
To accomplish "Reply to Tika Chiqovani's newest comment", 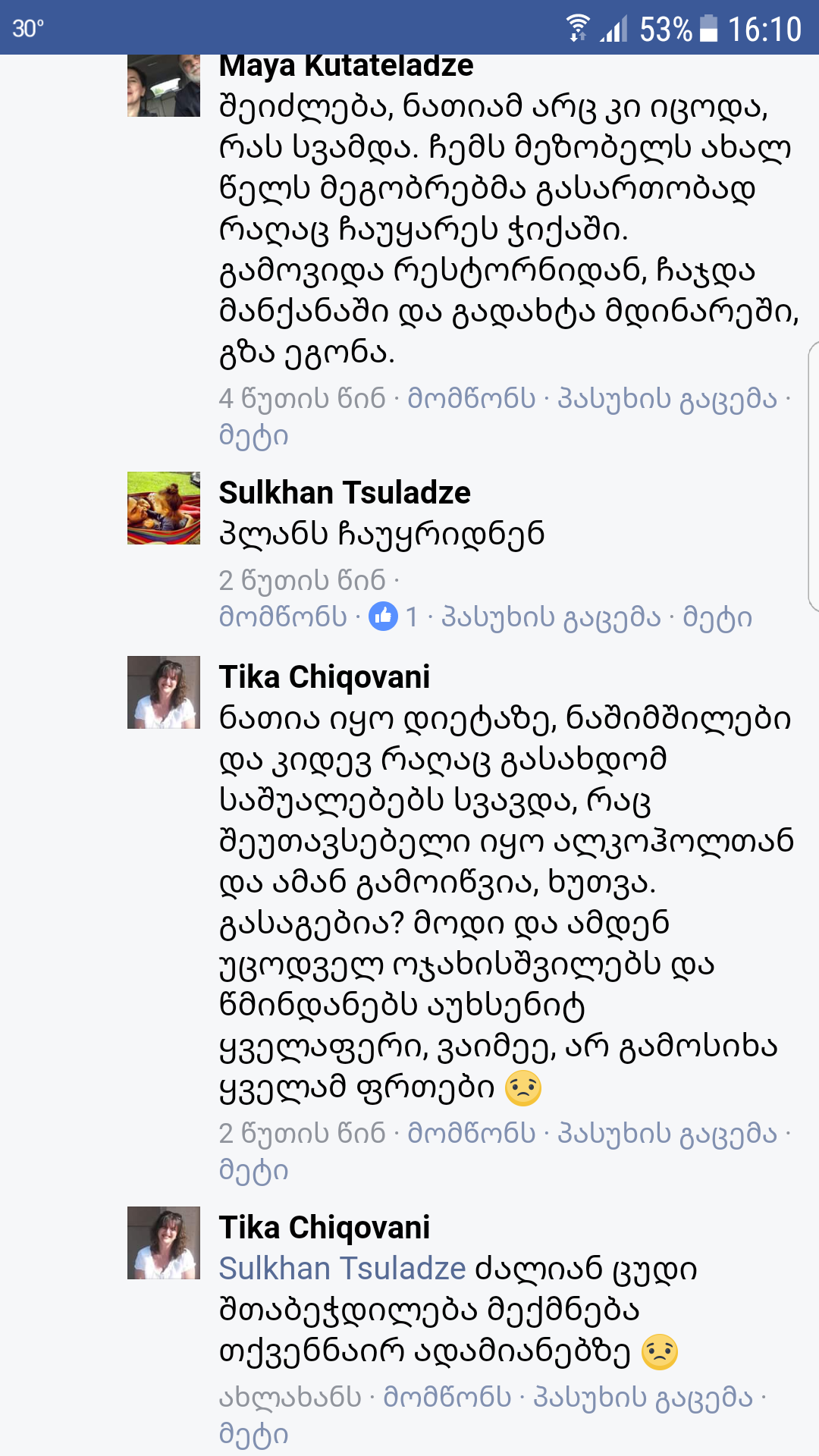I will (642, 1397).
